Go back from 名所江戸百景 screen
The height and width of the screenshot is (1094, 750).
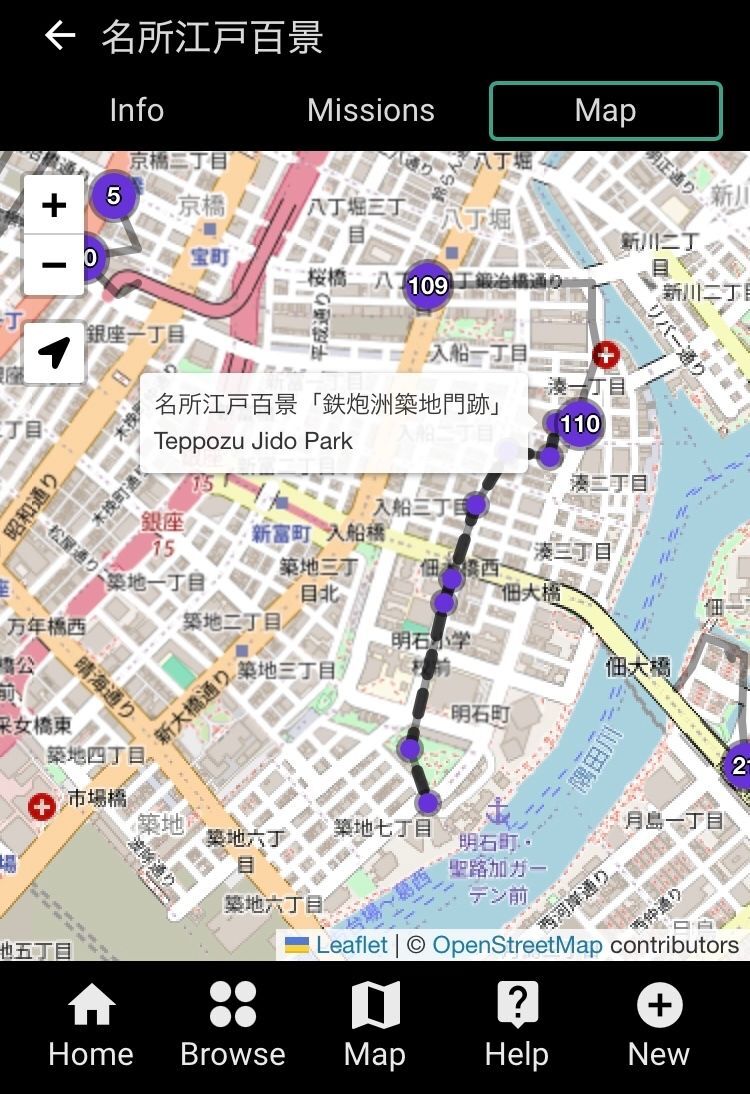60,37
